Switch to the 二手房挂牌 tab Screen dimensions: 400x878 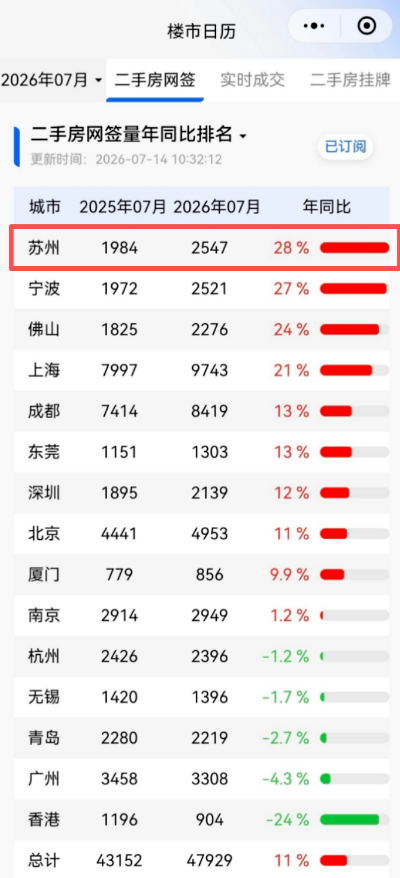[351, 80]
